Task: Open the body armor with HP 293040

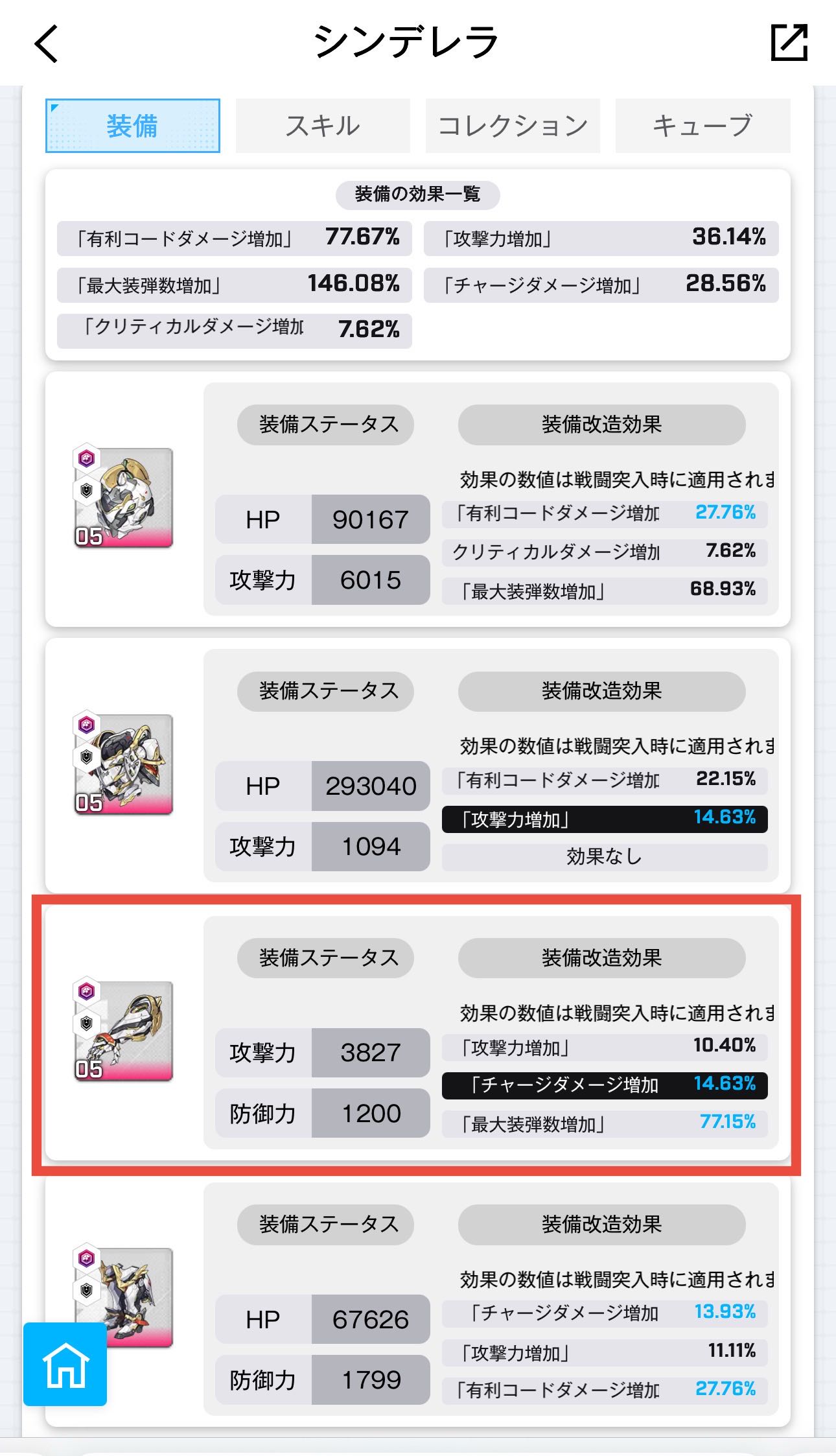Action: (x=124, y=764)
